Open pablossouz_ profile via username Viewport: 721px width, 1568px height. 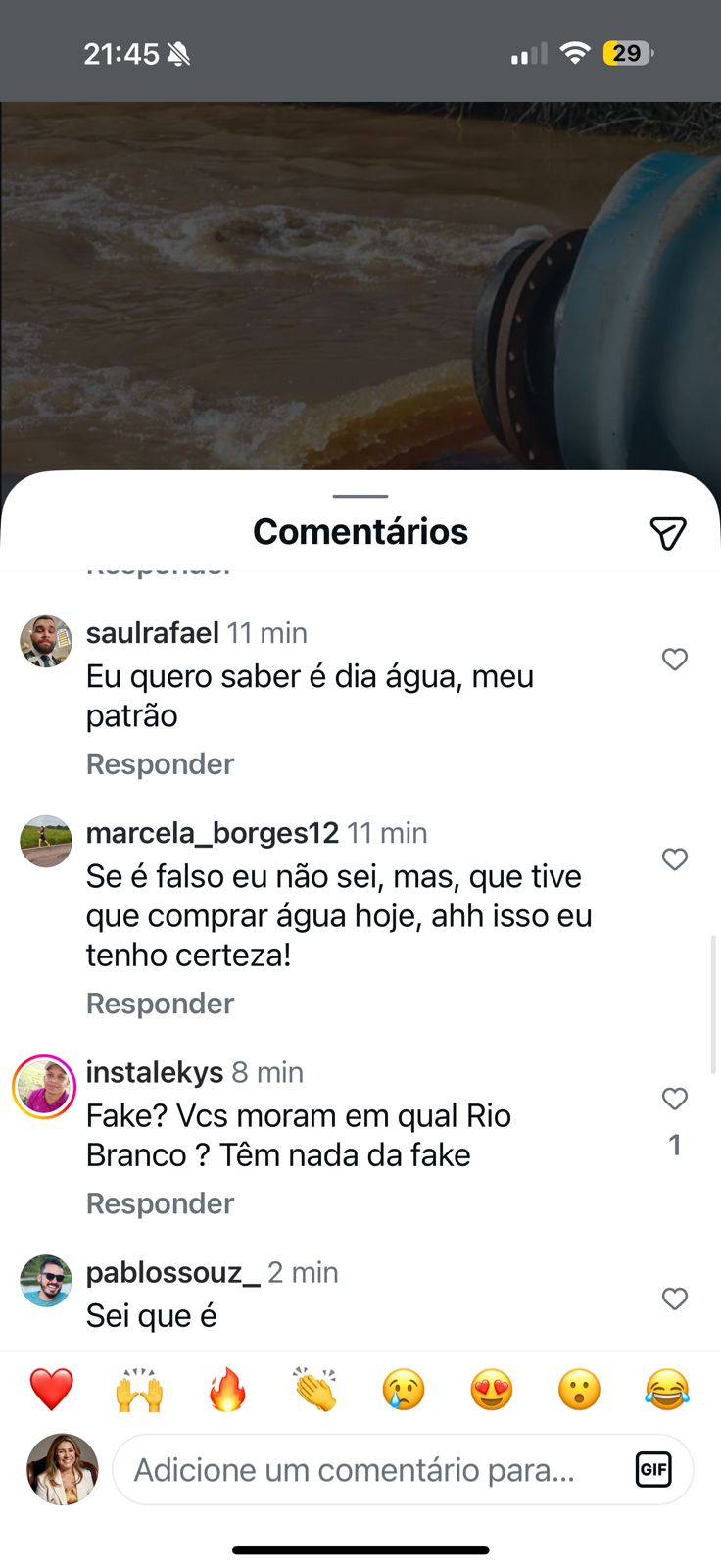pos(172,1272)
